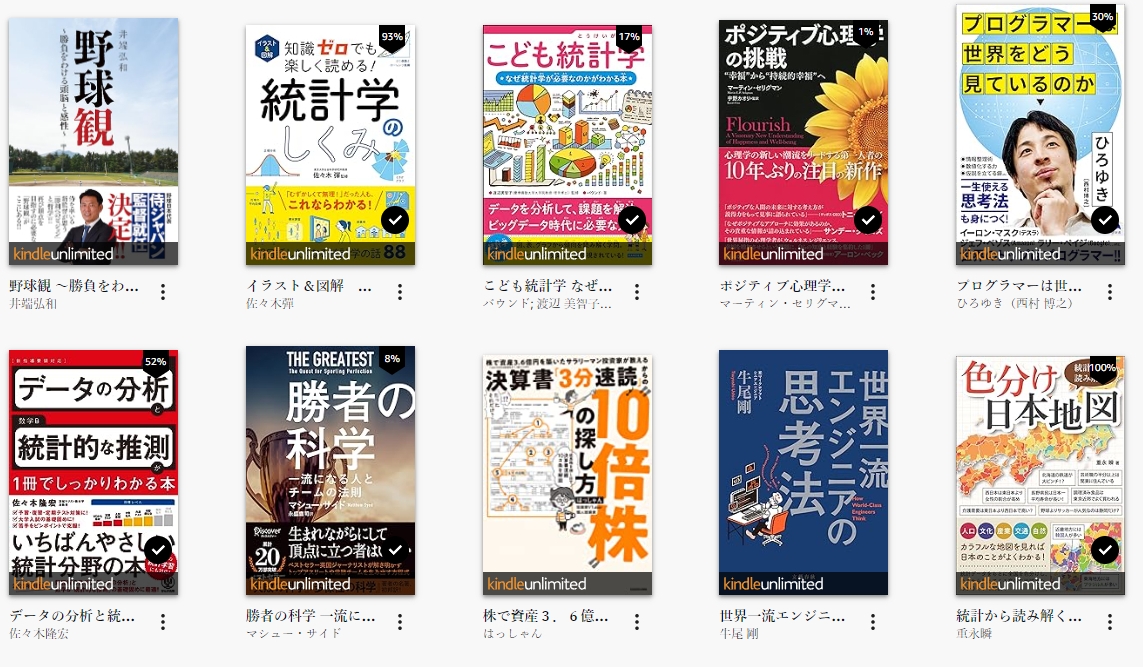Open the book こども統計学

pyautogui.click(x=567, y=140)
